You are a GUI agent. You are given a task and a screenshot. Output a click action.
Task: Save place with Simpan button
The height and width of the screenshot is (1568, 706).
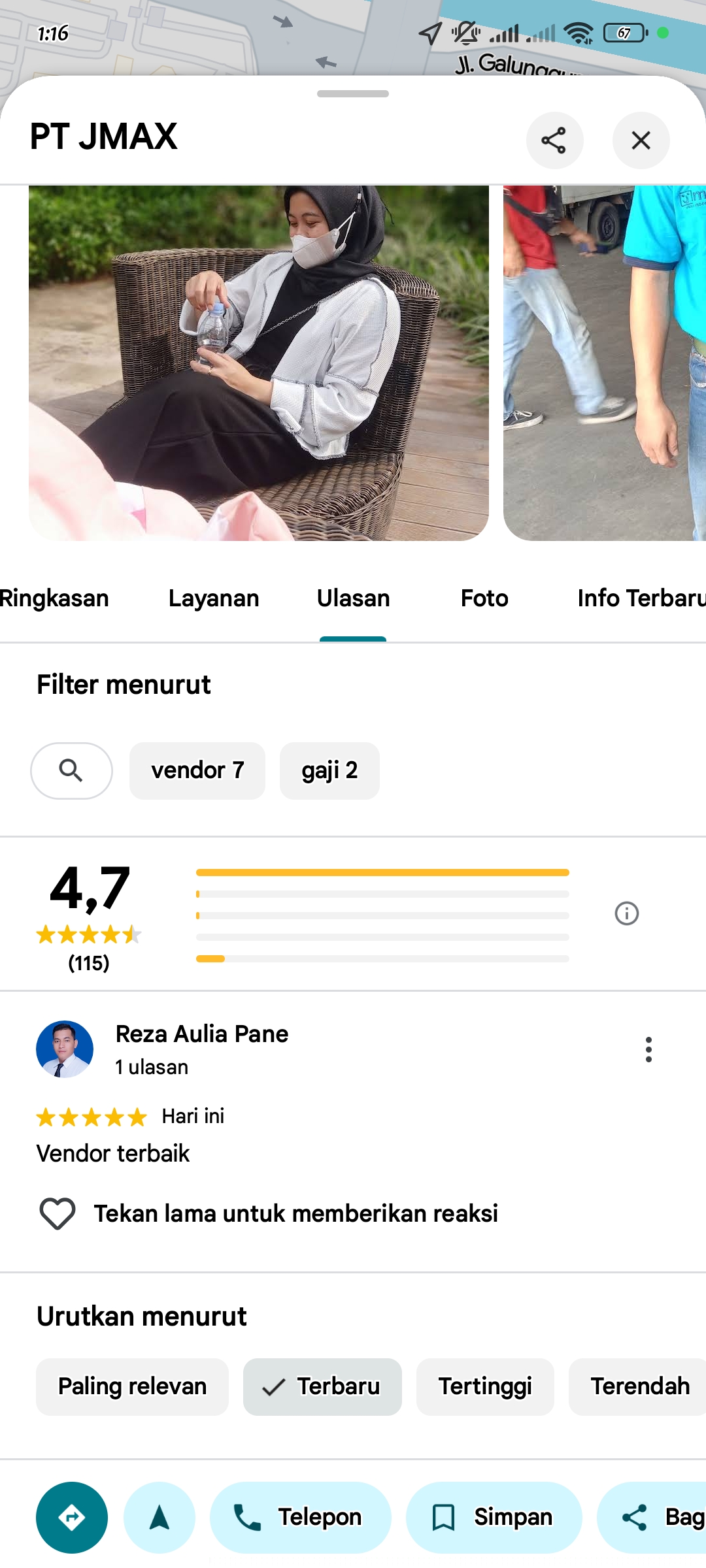point(494,1517)
